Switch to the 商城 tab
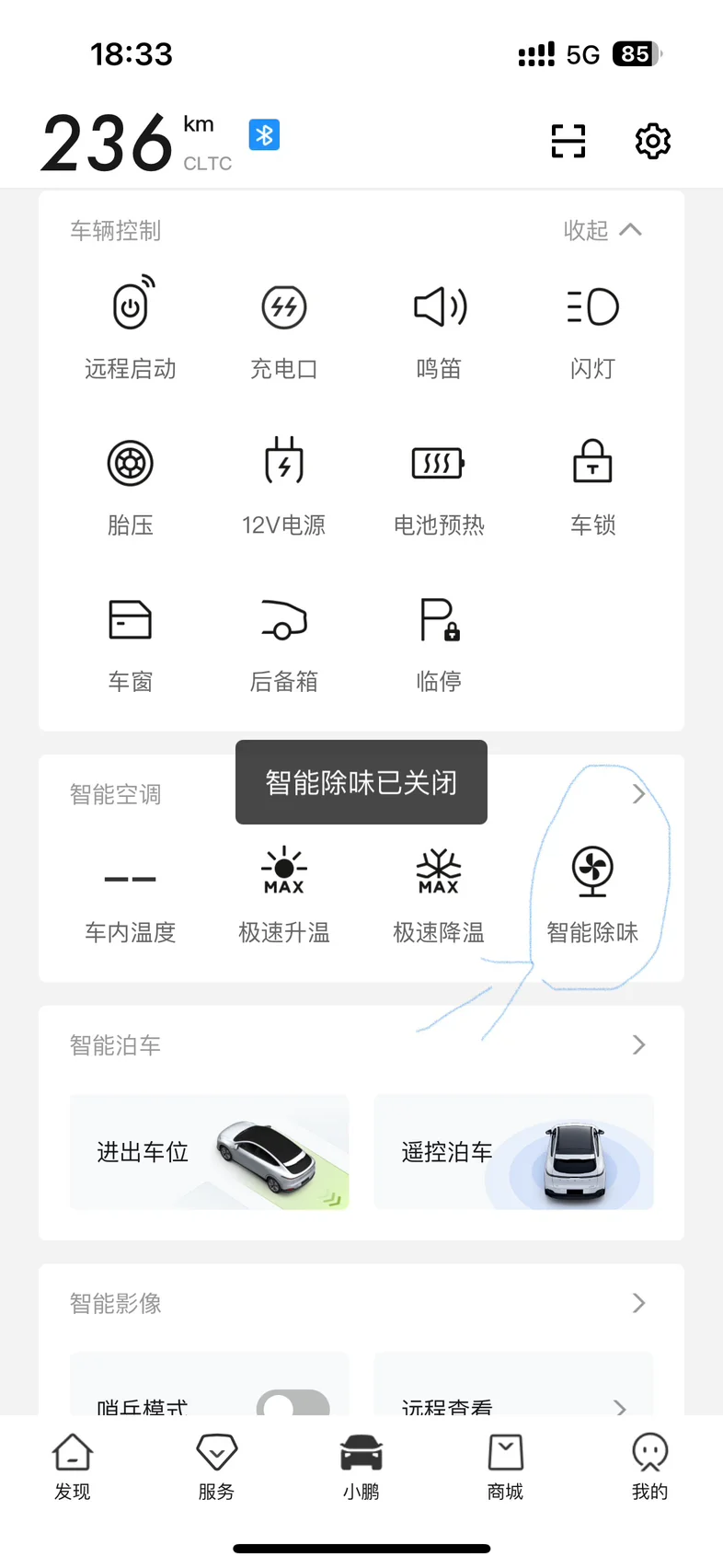 point(505,1467)
